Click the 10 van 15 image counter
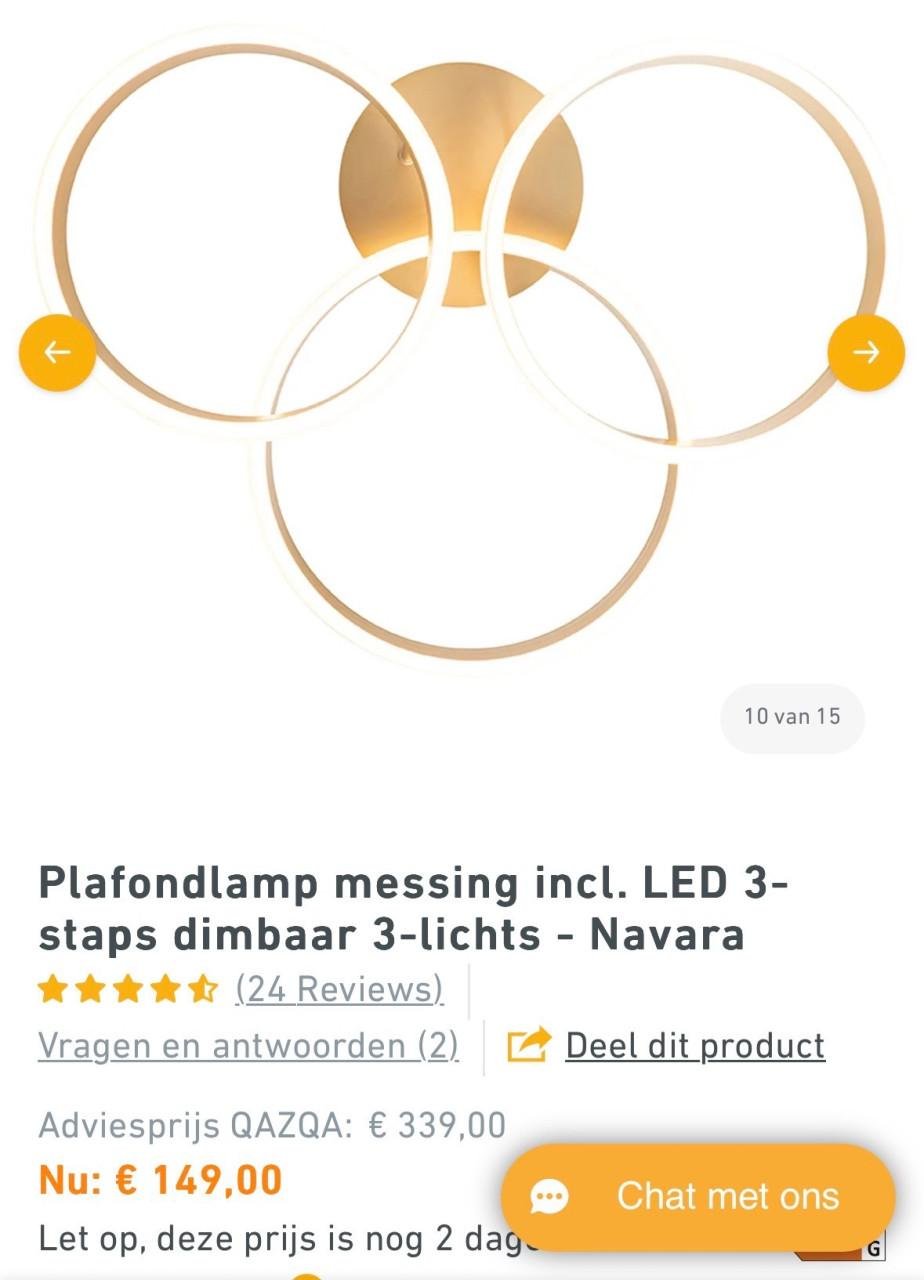Screen dimensions: 924x1280 pyautogui.click(x=791, y=716)
